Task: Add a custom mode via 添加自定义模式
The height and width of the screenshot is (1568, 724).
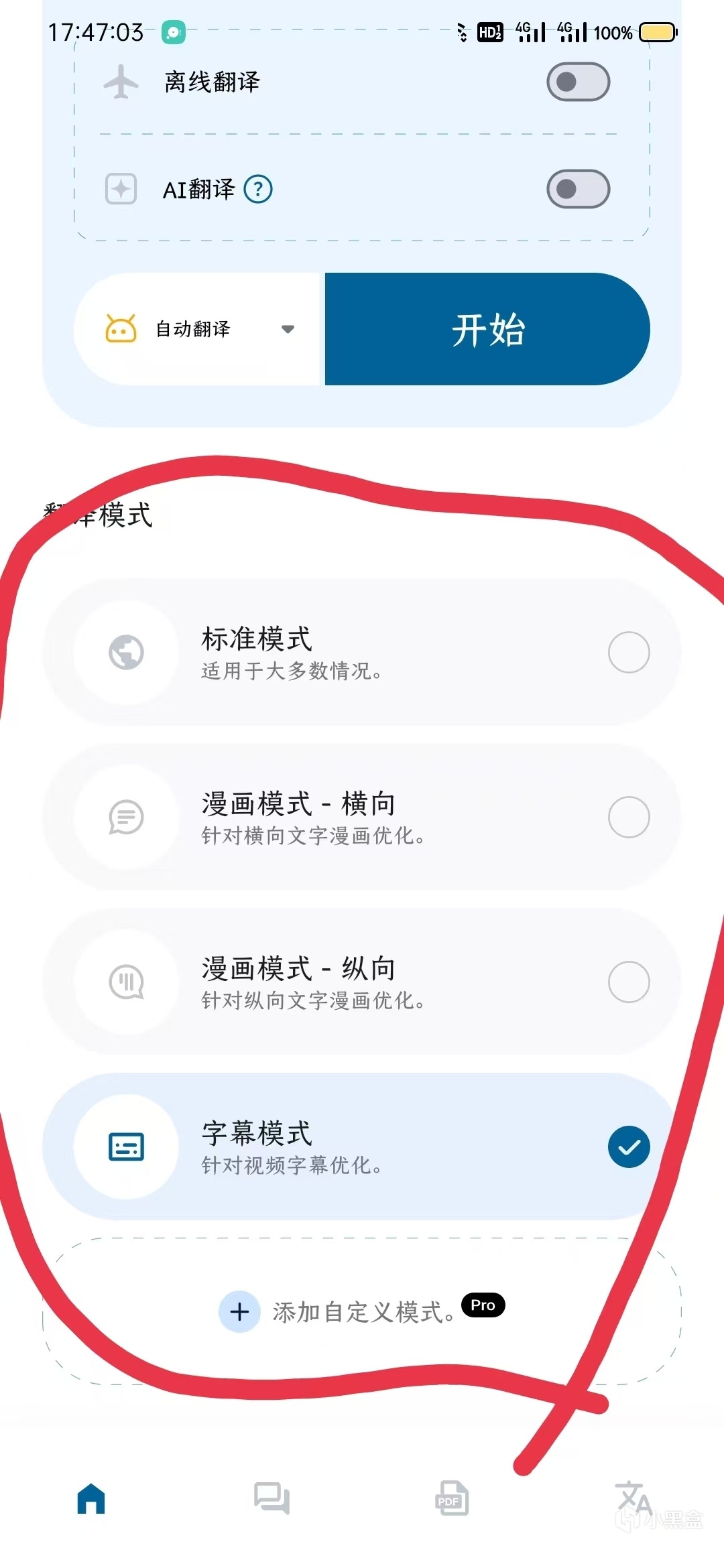Action: pyautogui.click(x=362, y=1311)
